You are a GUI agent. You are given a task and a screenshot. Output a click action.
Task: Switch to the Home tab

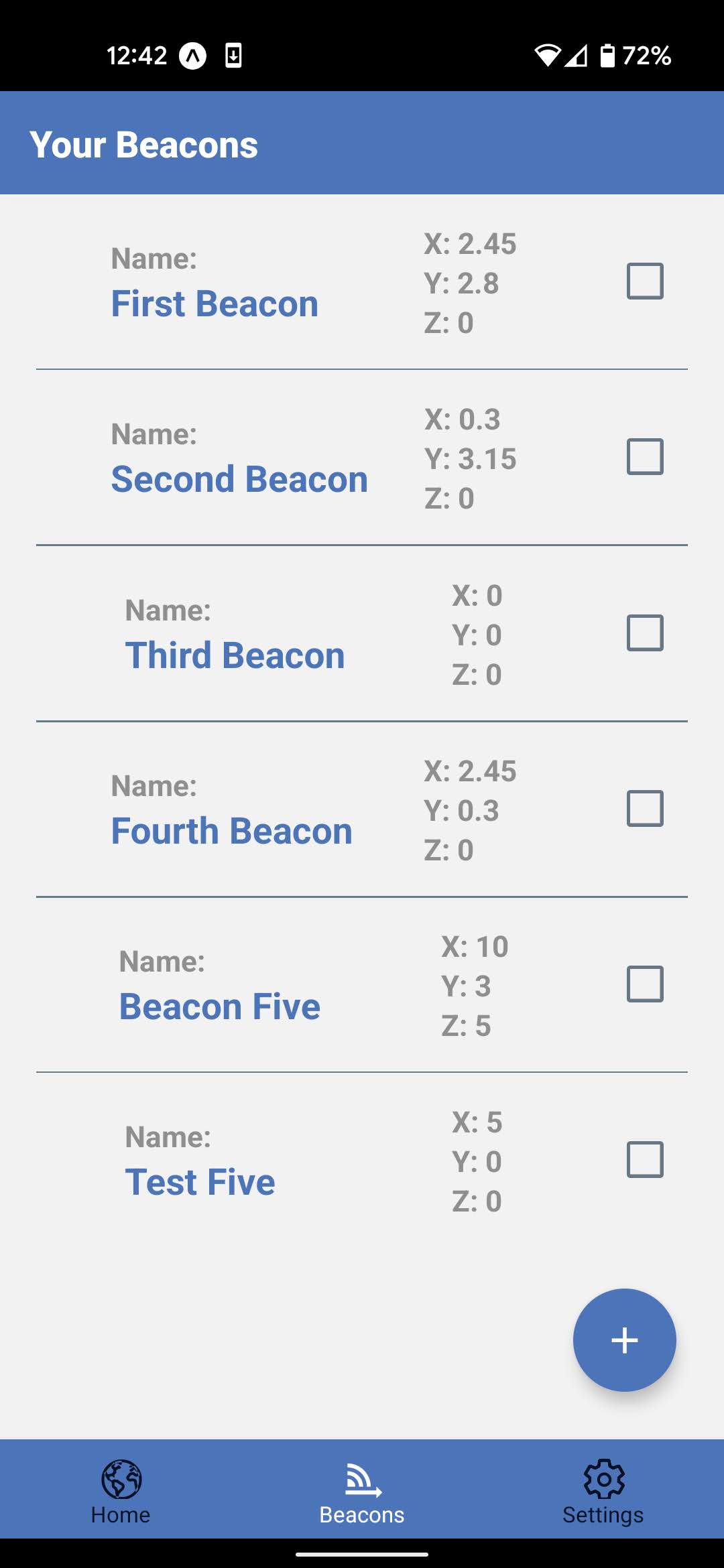(121, 1489)
